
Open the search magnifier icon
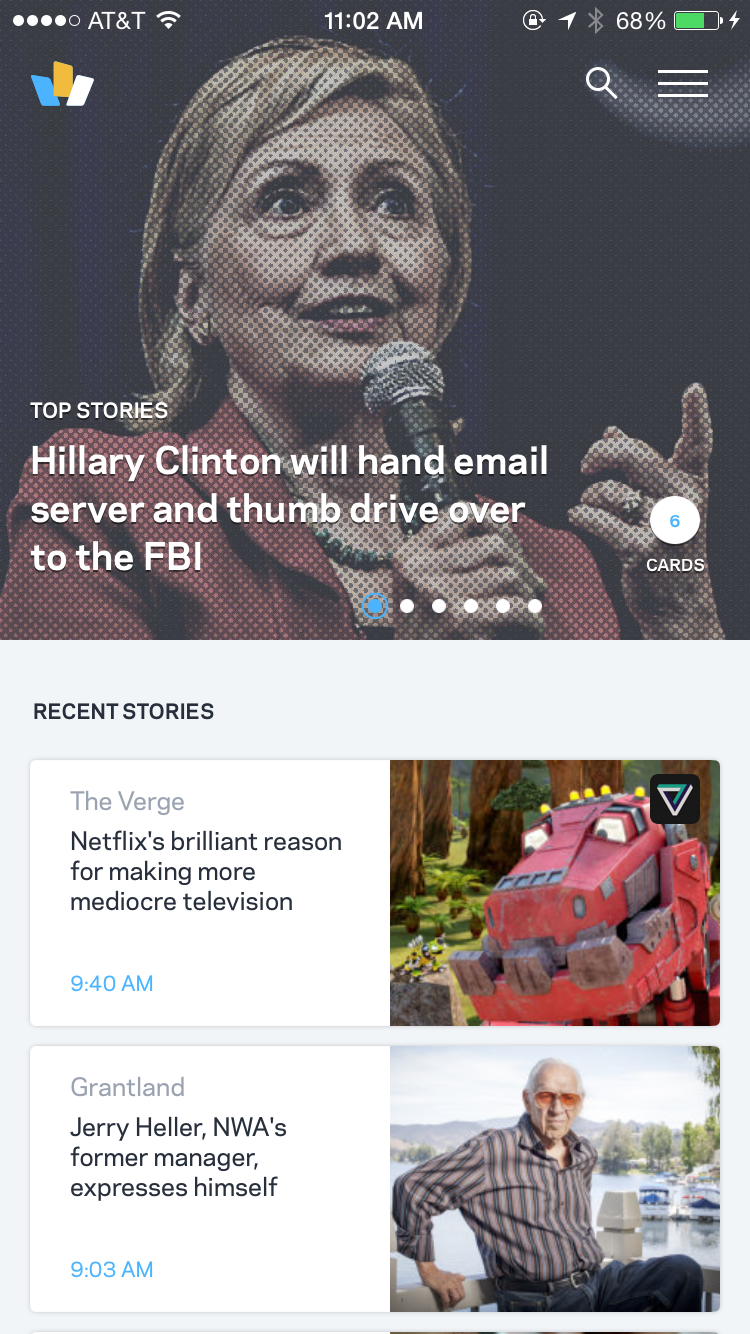coord(601,83)
